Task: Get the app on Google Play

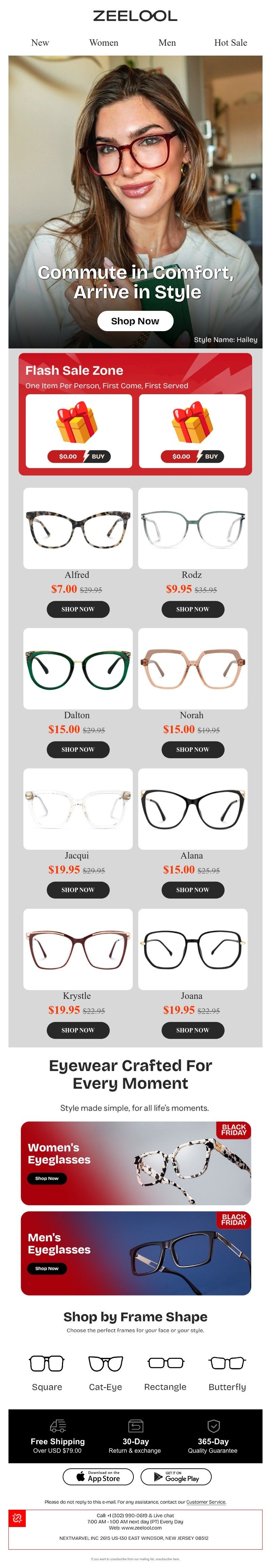Action: tap(176, 1476)
